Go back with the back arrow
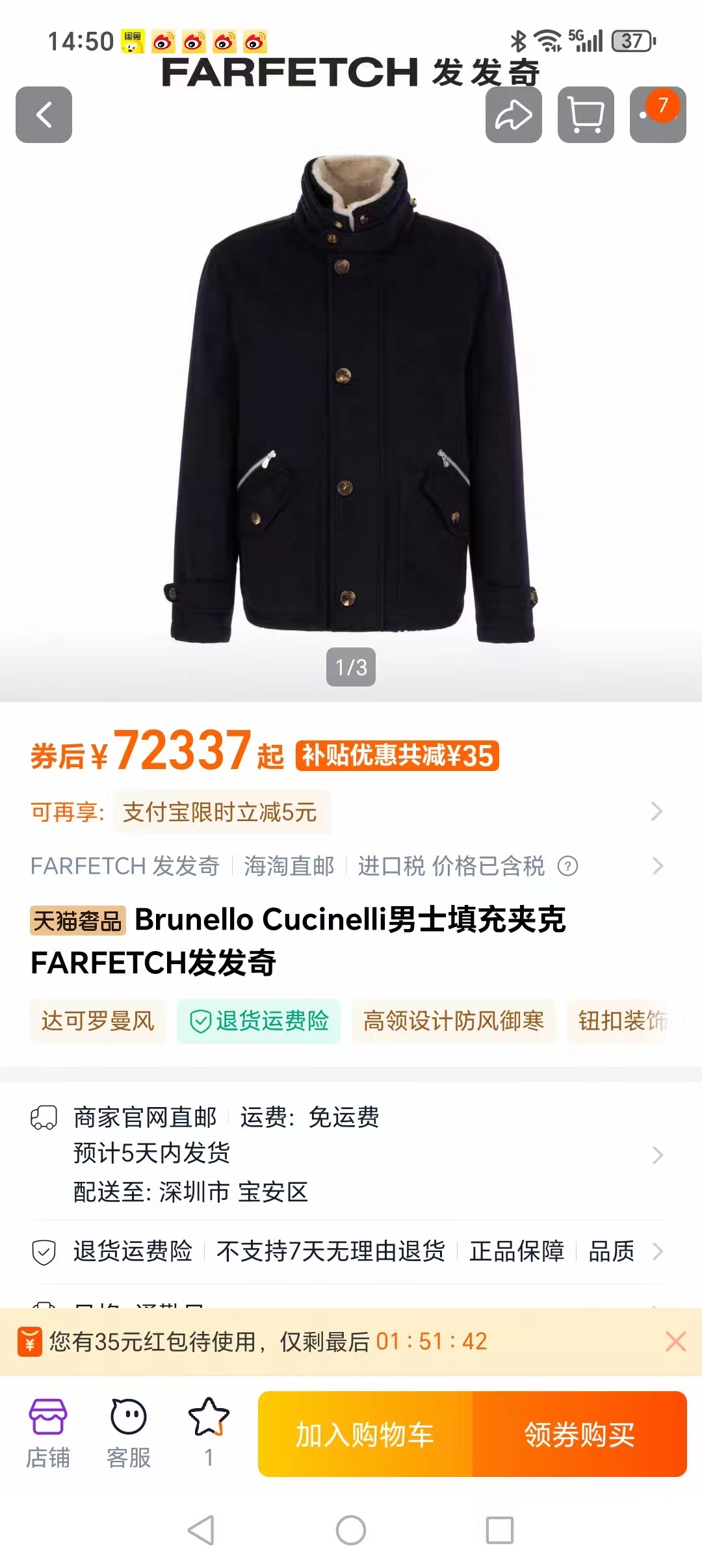The width and height of the screenshot is (702, 1568). pyautogui.click(x=44, y=116)
